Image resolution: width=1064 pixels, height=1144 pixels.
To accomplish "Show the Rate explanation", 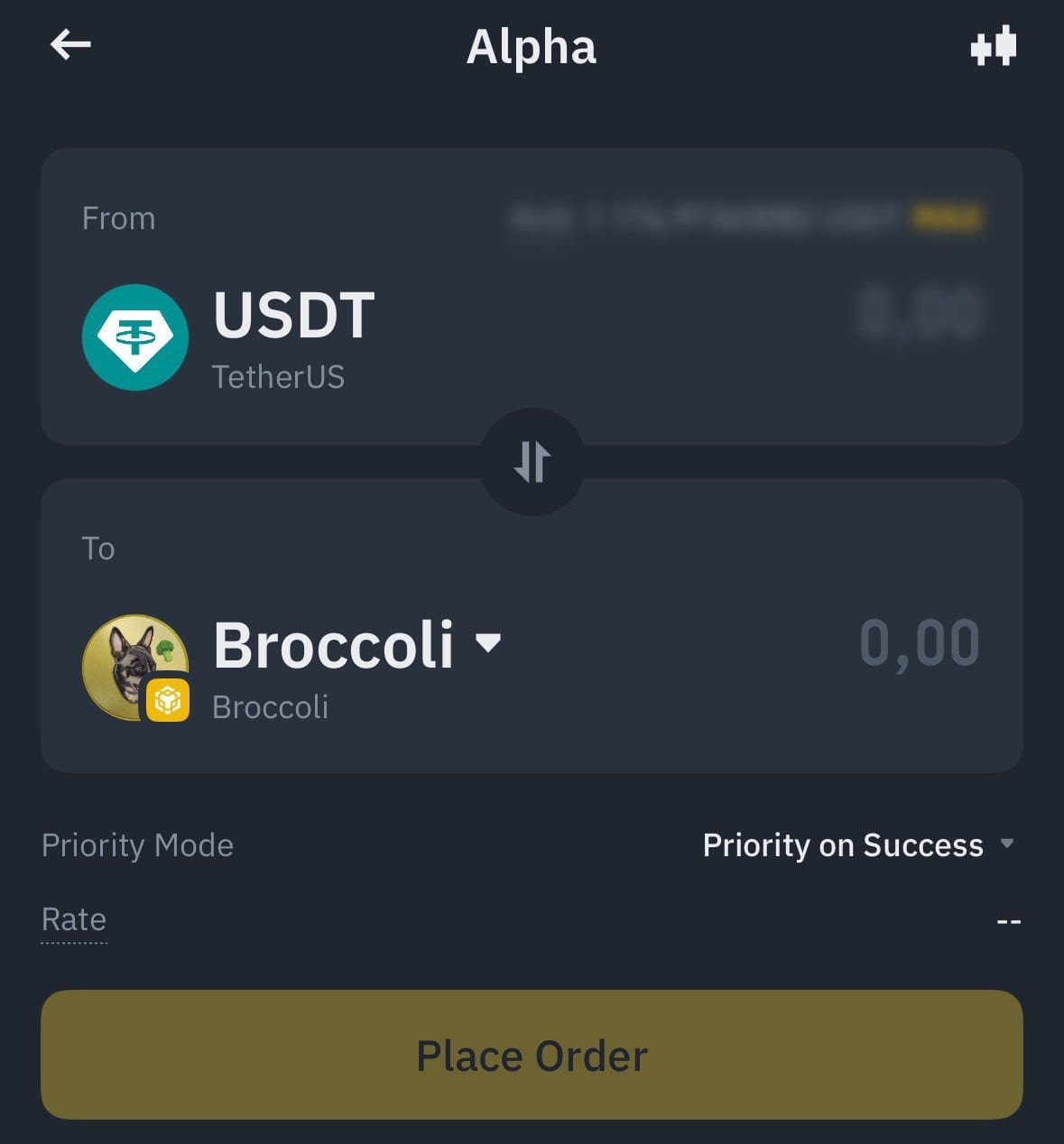I will pos(74,919).
